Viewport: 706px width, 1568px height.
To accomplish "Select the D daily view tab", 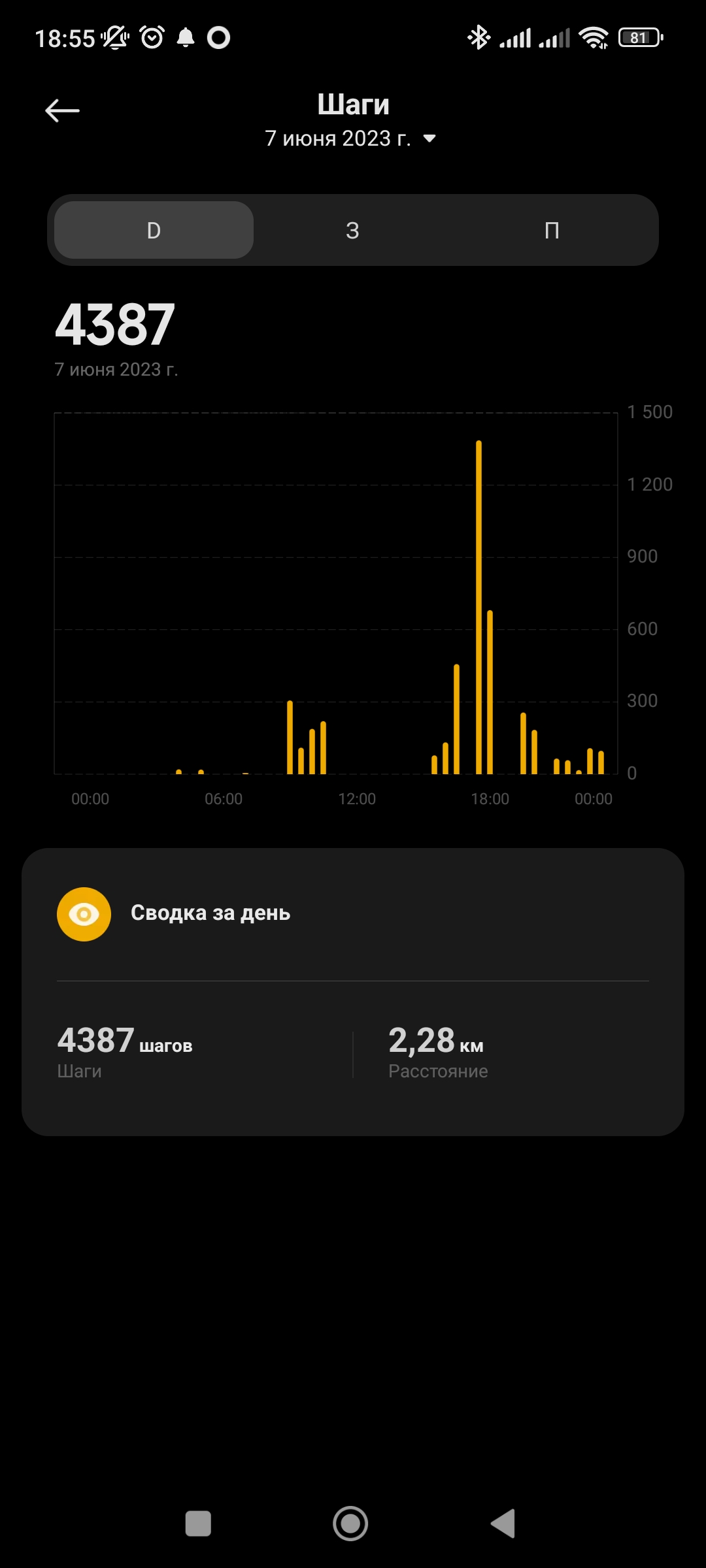I will pyautogui.click(x=152, y=230).
